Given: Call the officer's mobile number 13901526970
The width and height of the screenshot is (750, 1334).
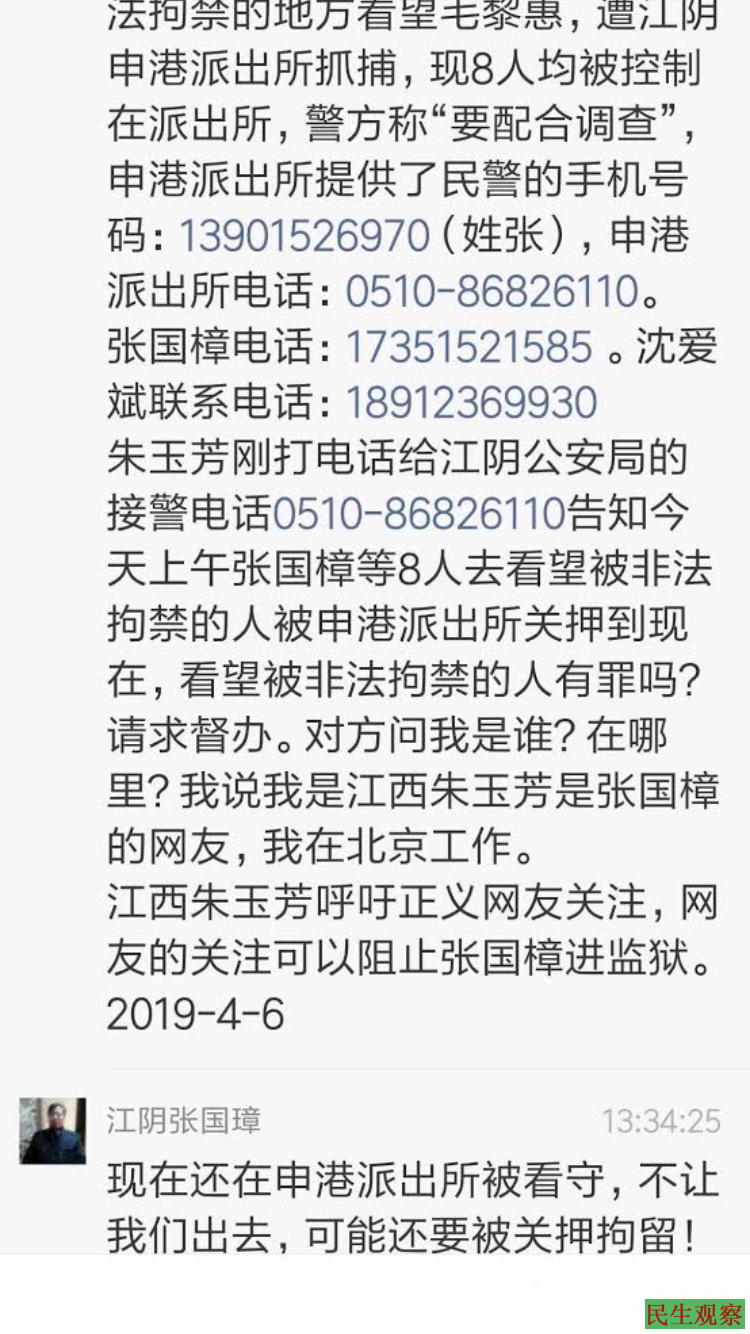Looking at the screenshot, I should (x=304, y=236).
